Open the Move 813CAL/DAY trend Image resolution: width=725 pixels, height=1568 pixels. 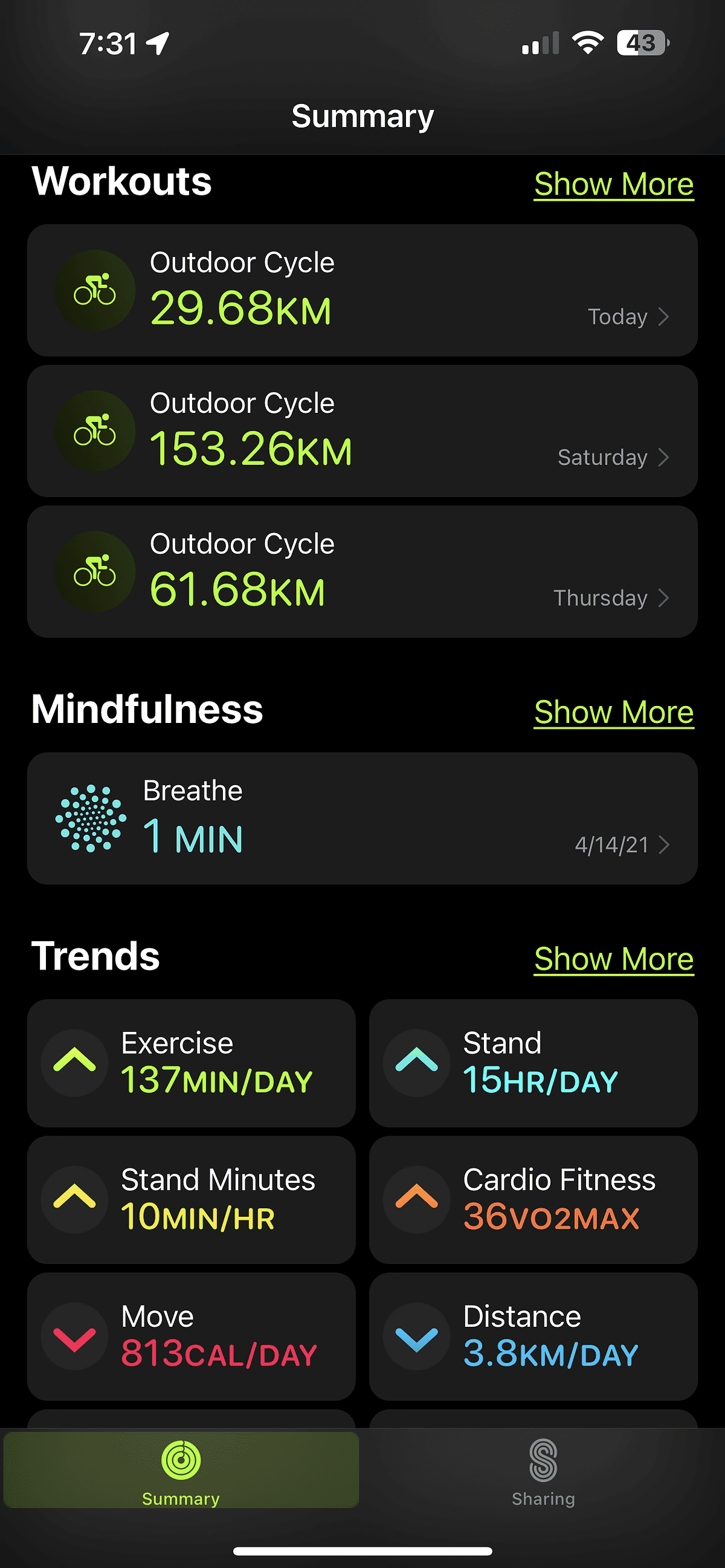coord(191,1336)
